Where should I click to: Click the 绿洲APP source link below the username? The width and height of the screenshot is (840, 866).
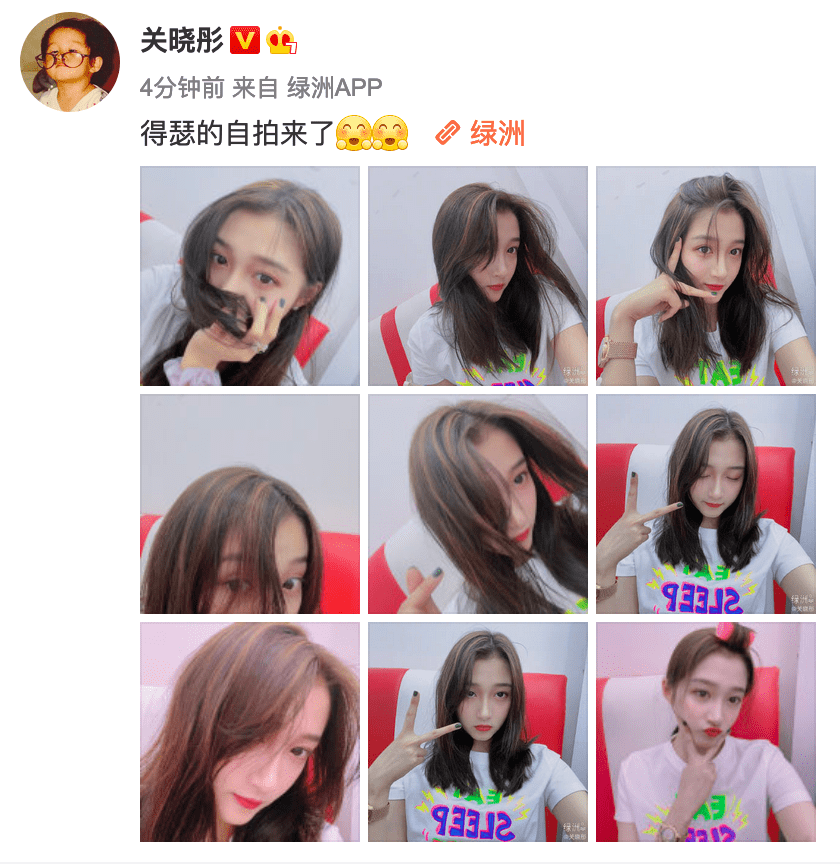coord(337,88)
